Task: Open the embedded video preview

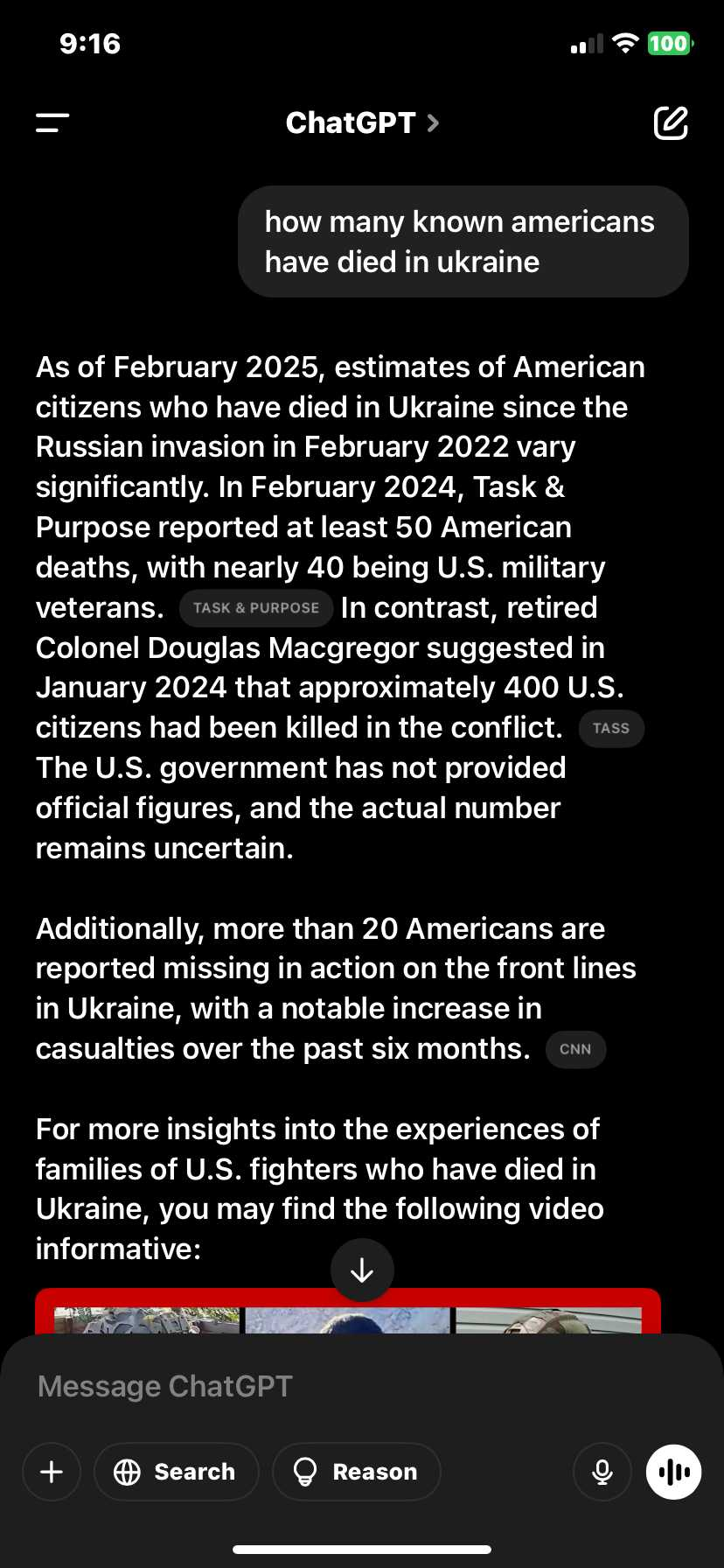Action: tap(348, 1311)
